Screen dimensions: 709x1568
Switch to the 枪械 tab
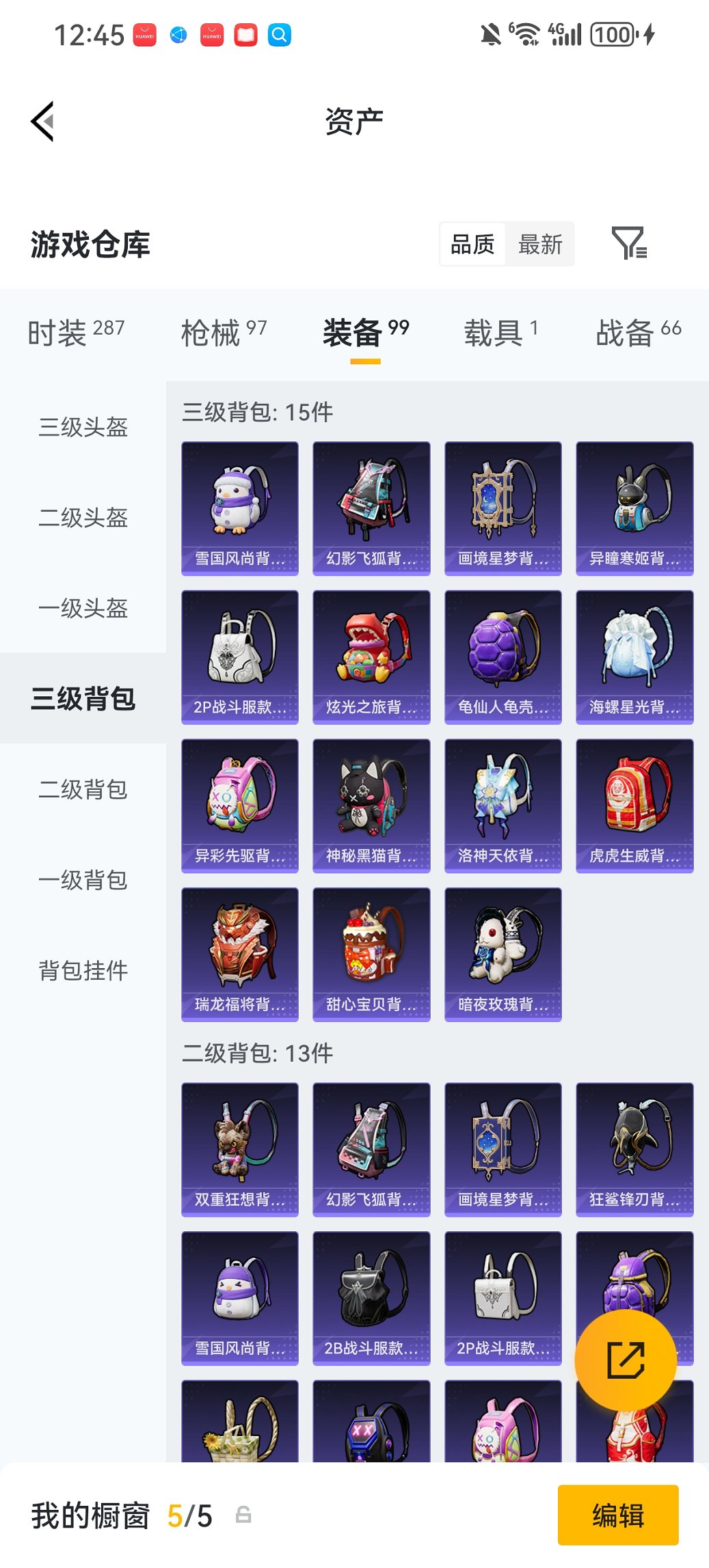(x=224, y=333)
